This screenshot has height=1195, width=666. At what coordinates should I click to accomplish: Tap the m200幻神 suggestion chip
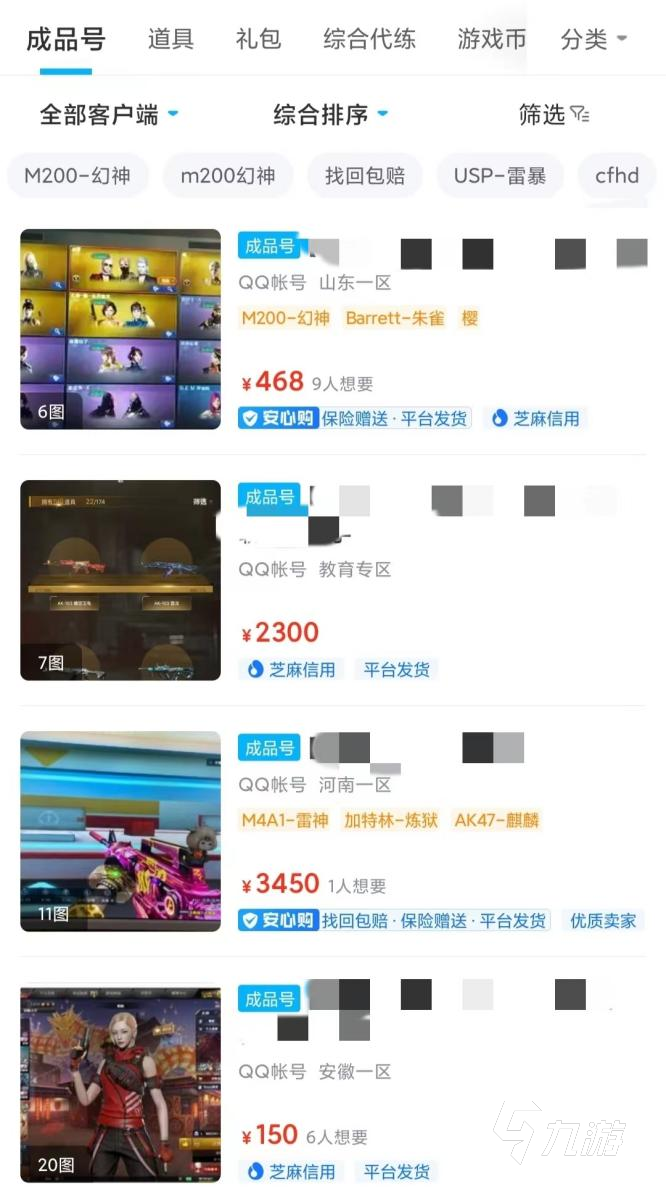(227, 176)
